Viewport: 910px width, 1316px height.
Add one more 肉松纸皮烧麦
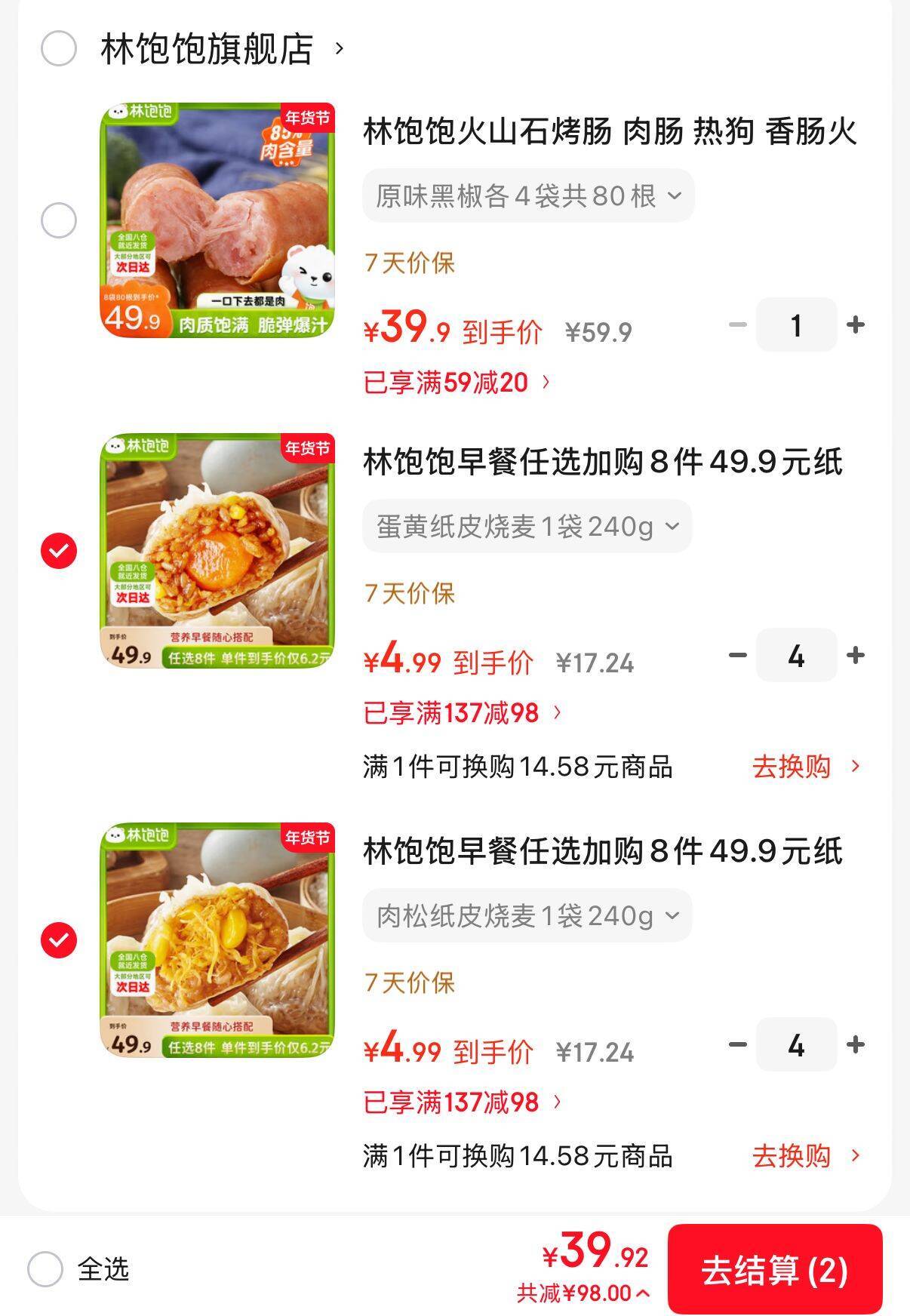click(x=855, y=1044)
